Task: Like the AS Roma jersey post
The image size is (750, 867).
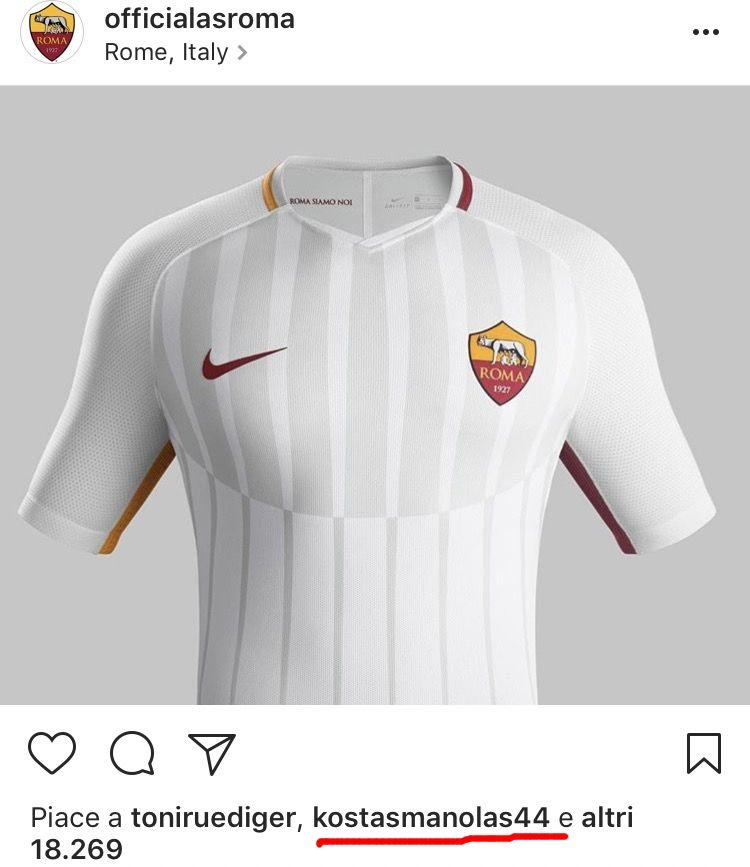Action: coord(51,753)
